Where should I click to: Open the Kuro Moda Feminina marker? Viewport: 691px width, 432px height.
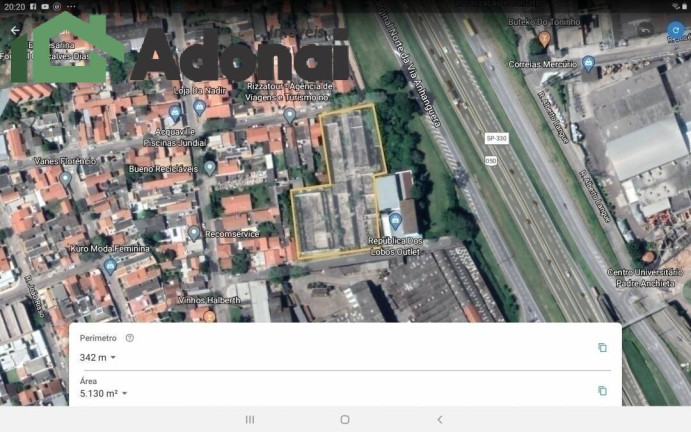(x=110, y=266)
